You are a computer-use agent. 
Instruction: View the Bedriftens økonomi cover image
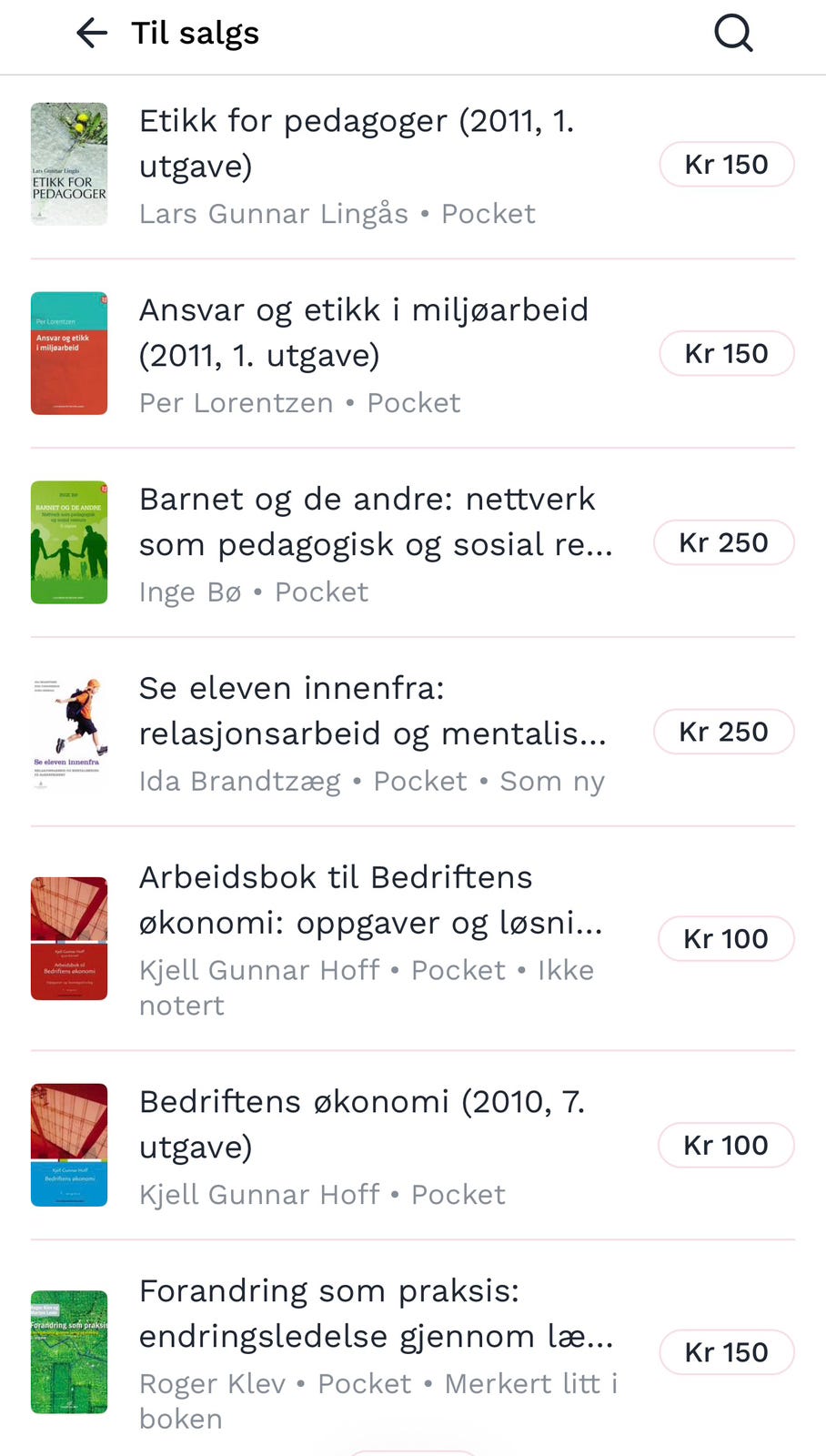tap(69, 1145)
